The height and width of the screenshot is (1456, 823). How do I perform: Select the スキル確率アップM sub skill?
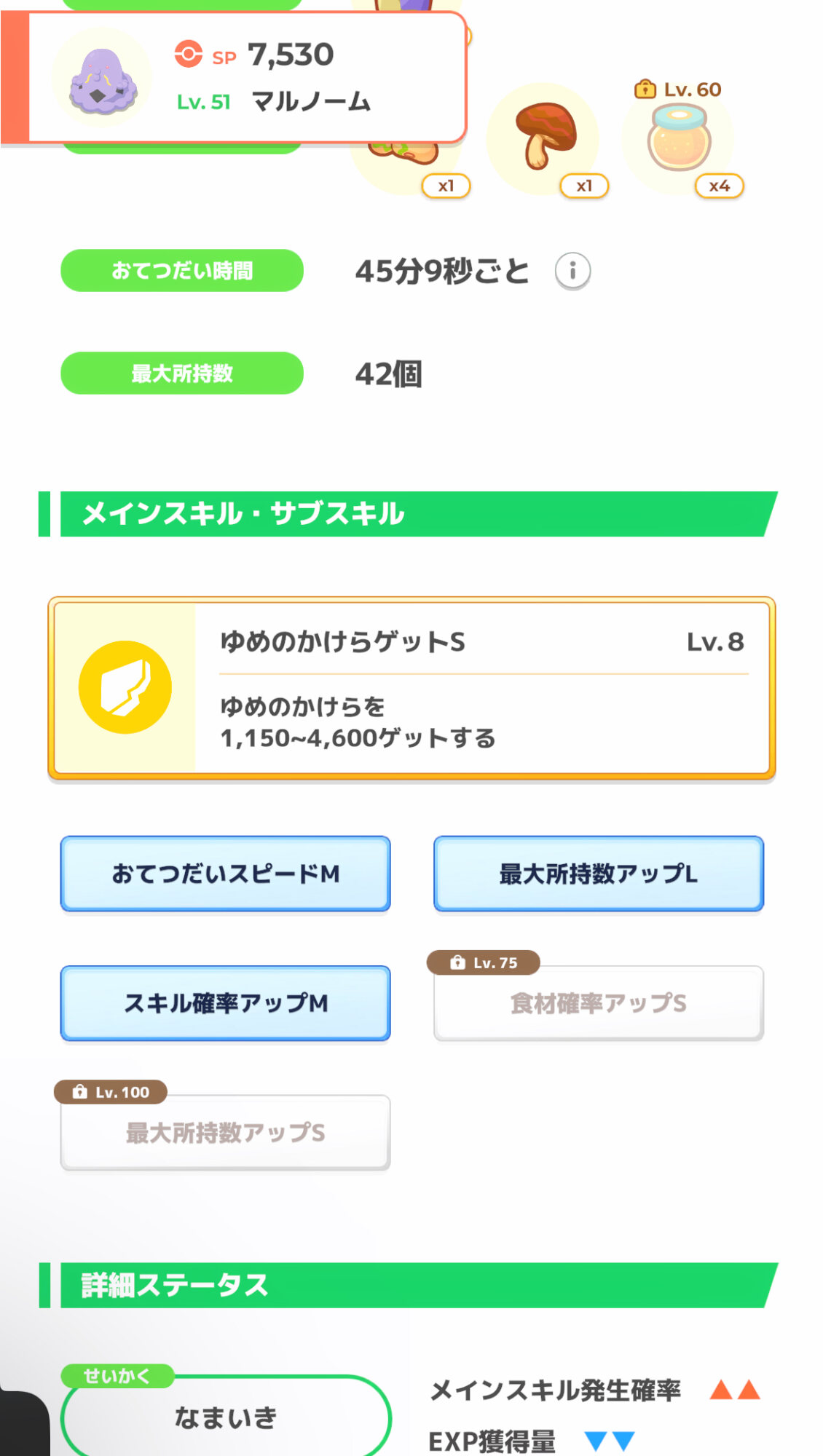click(225, 1003)
